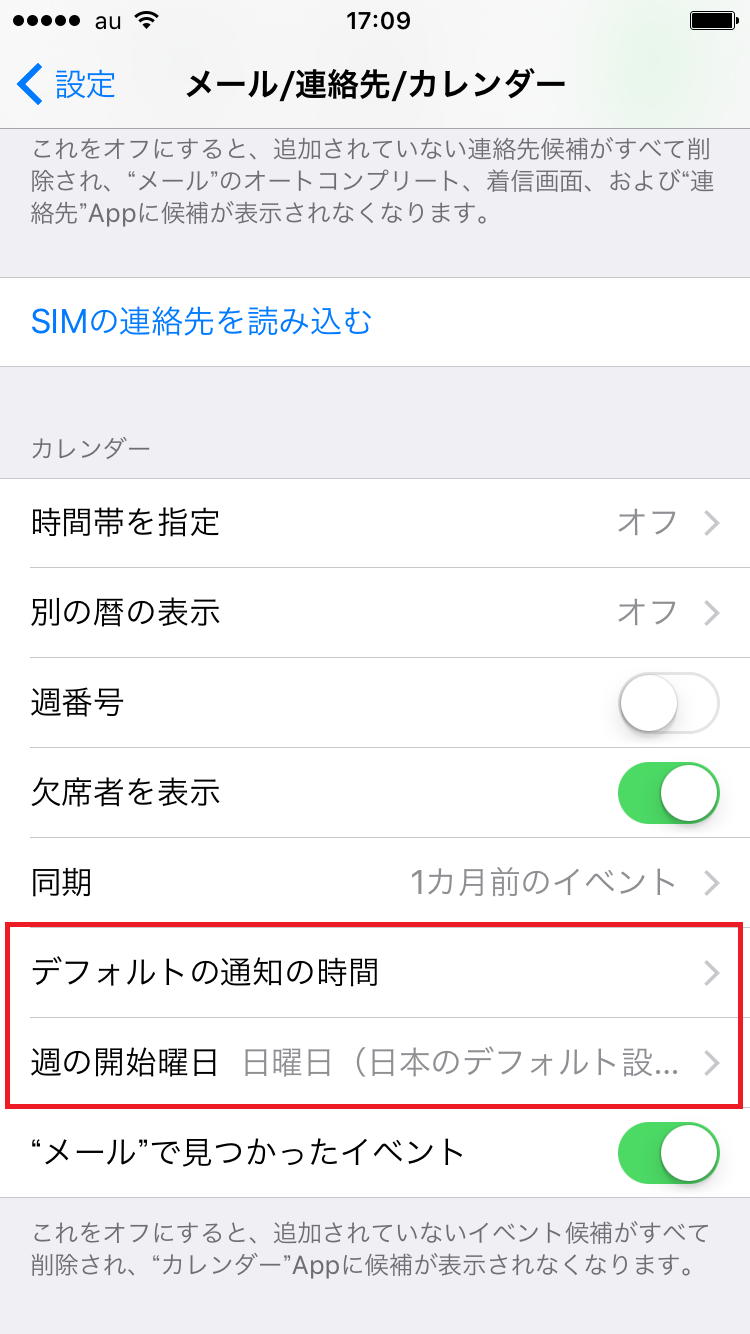Open デフォルトの通知の時間
750x1334 pixels.
point(375,972)
